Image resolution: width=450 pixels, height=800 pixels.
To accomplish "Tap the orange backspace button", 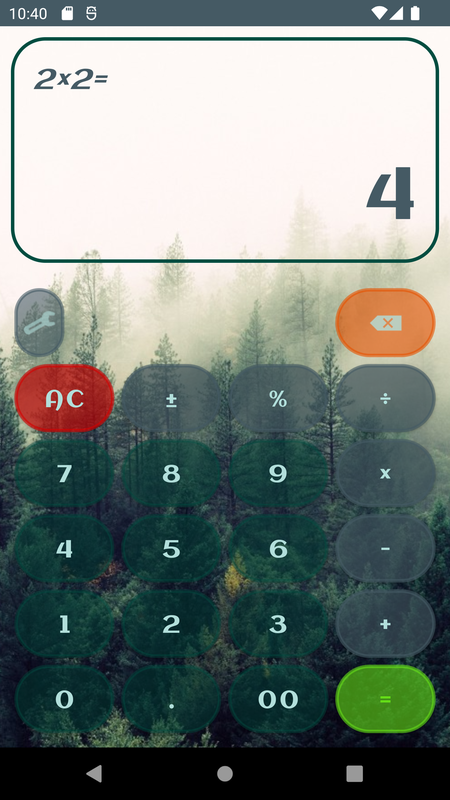I will point(385,322).
